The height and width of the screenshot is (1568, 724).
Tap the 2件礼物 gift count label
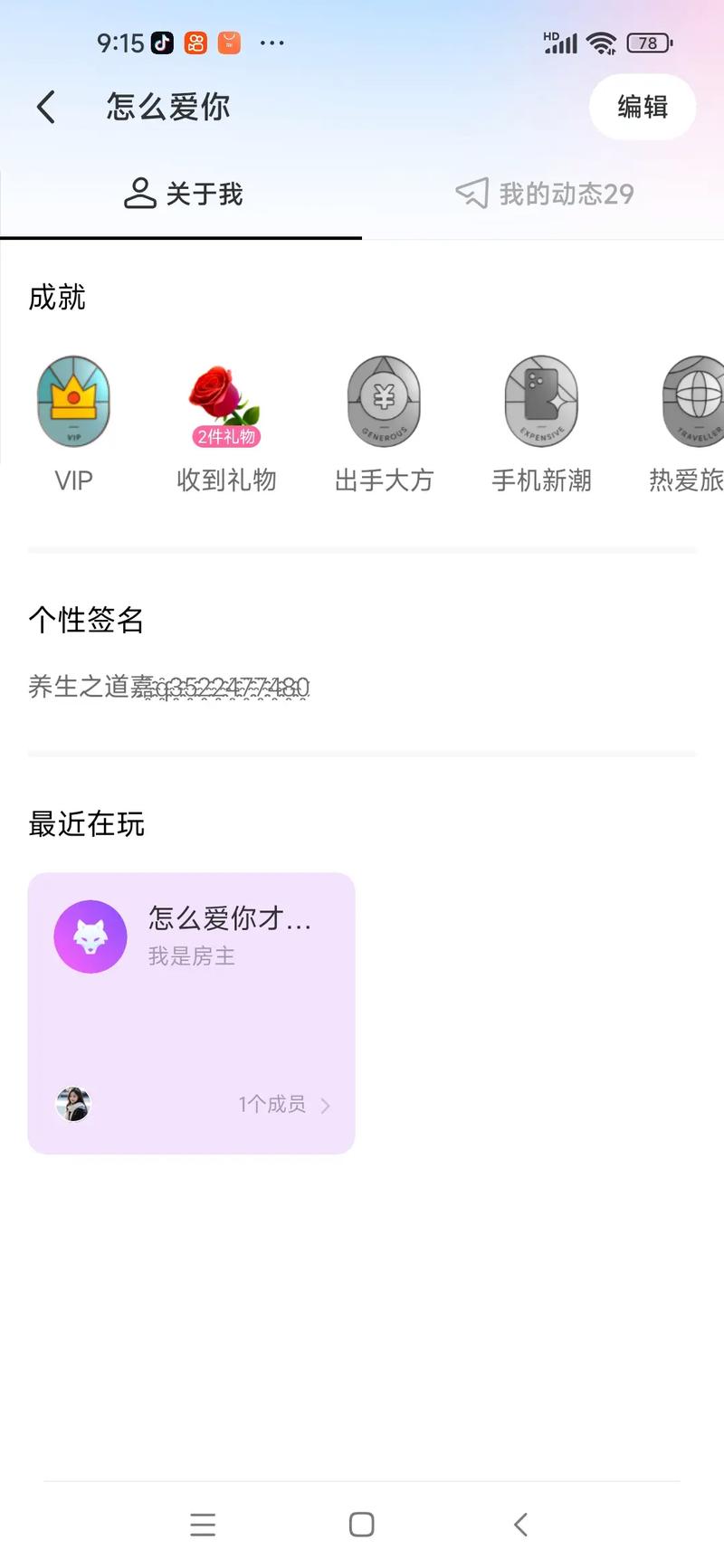tap(226, 437)
